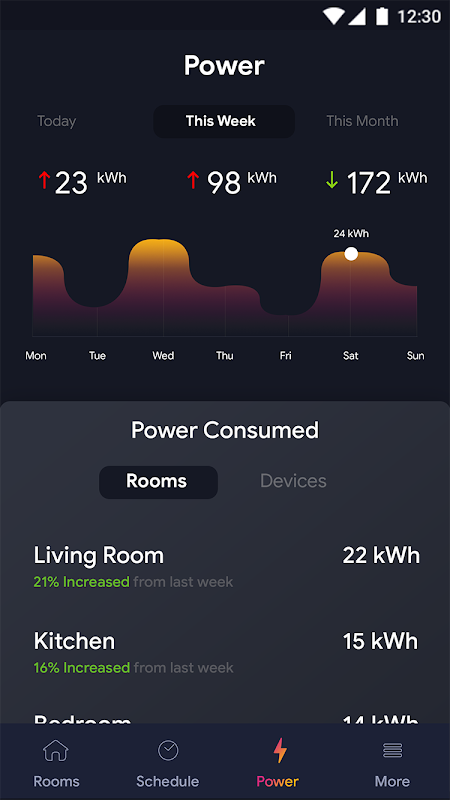Open the More menu tab
This screenshot has height=800, width=450.
coord(392,763)
